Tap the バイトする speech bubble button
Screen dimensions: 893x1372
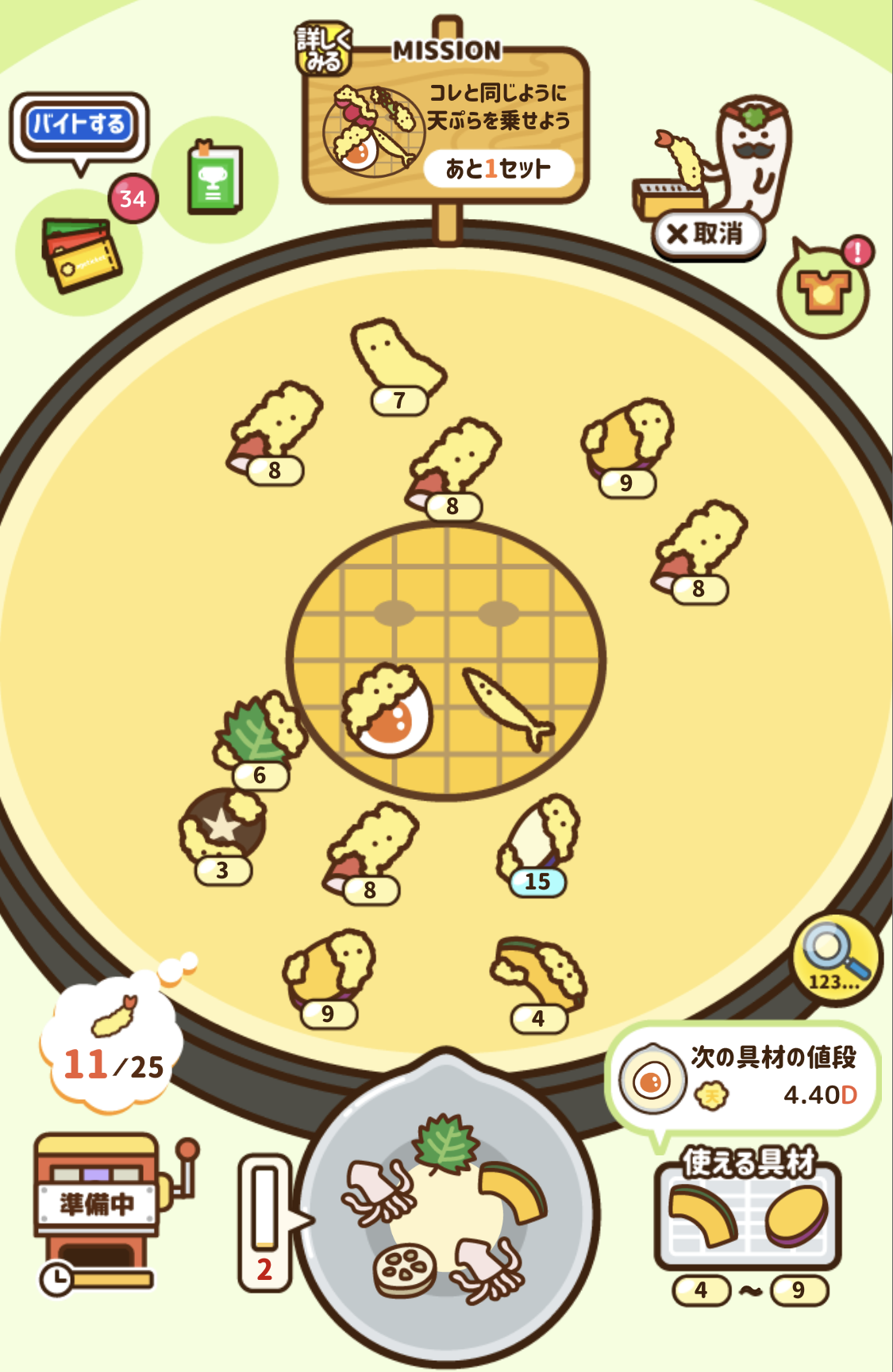(x=79, y=125)
